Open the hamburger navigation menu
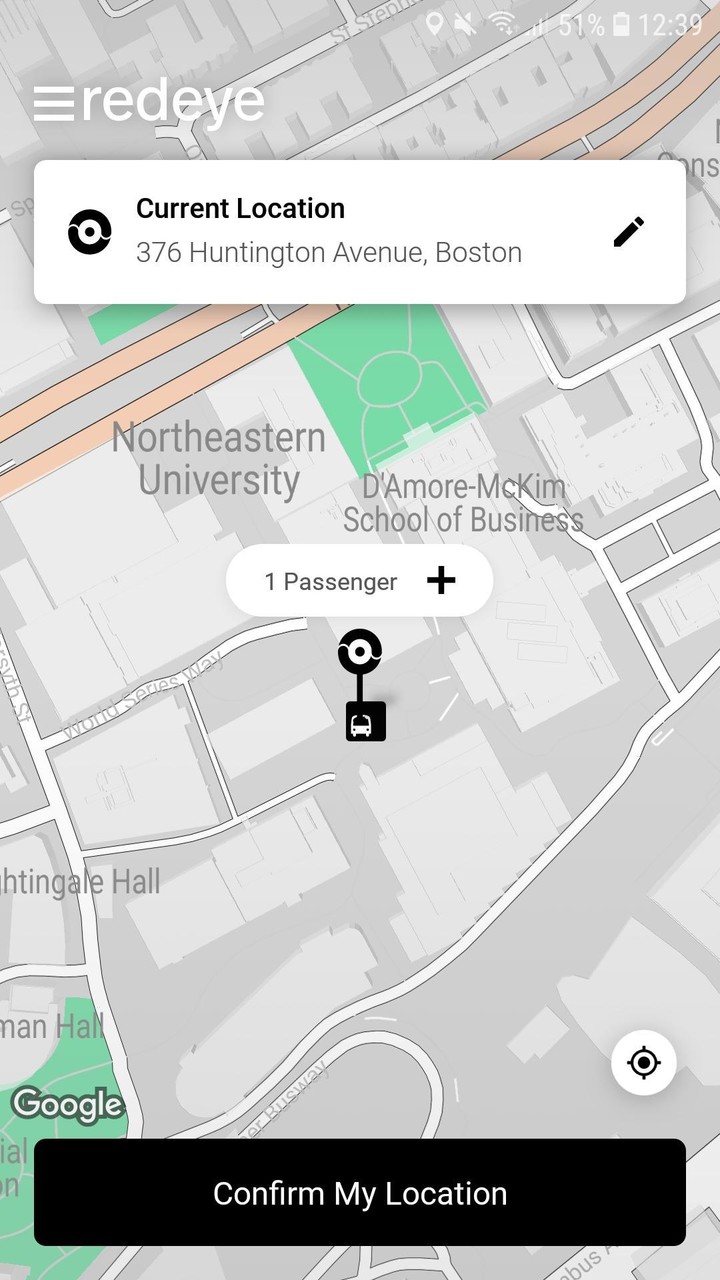Image resolution: width=720 pixels, height=1280 pixels. (55, 100)
